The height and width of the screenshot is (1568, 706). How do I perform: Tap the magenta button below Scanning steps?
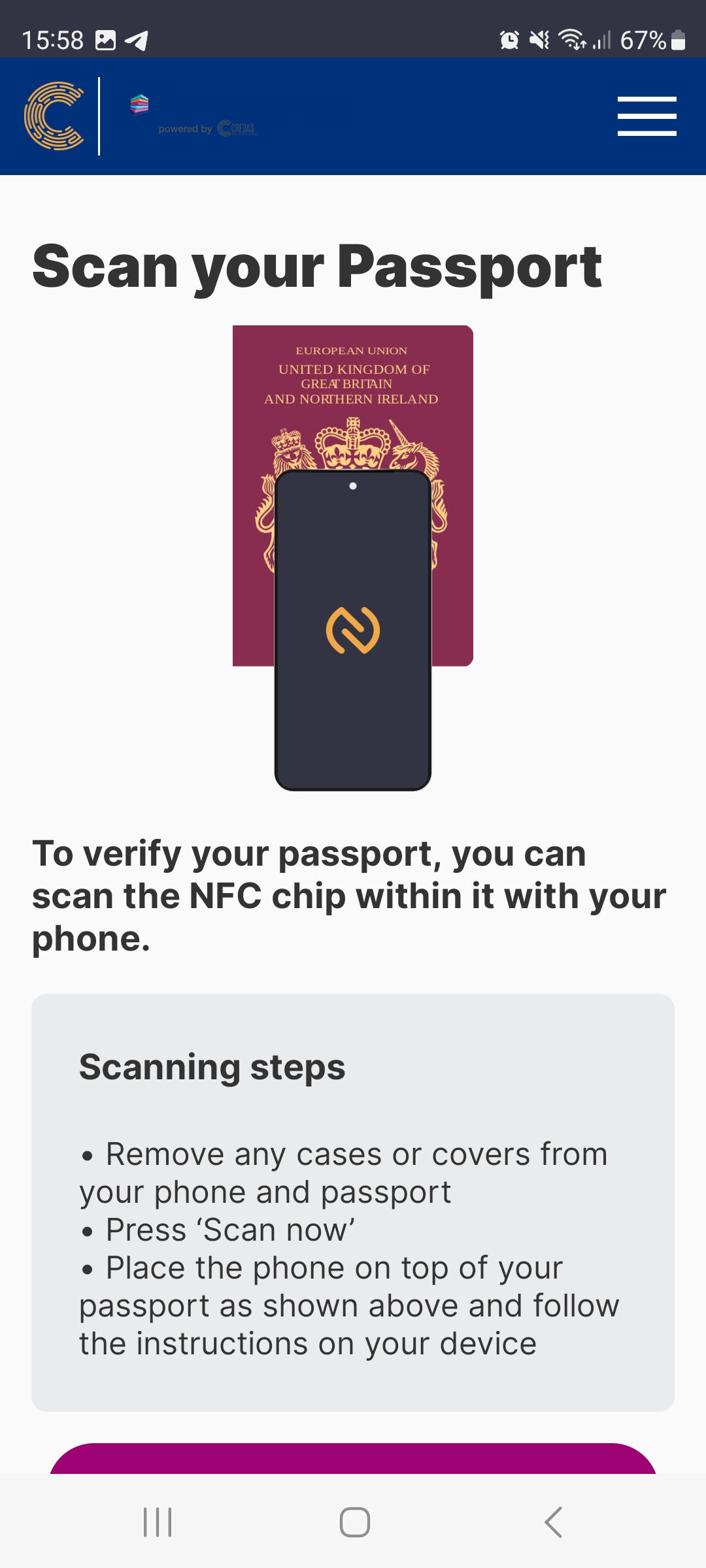[353, 1460]
